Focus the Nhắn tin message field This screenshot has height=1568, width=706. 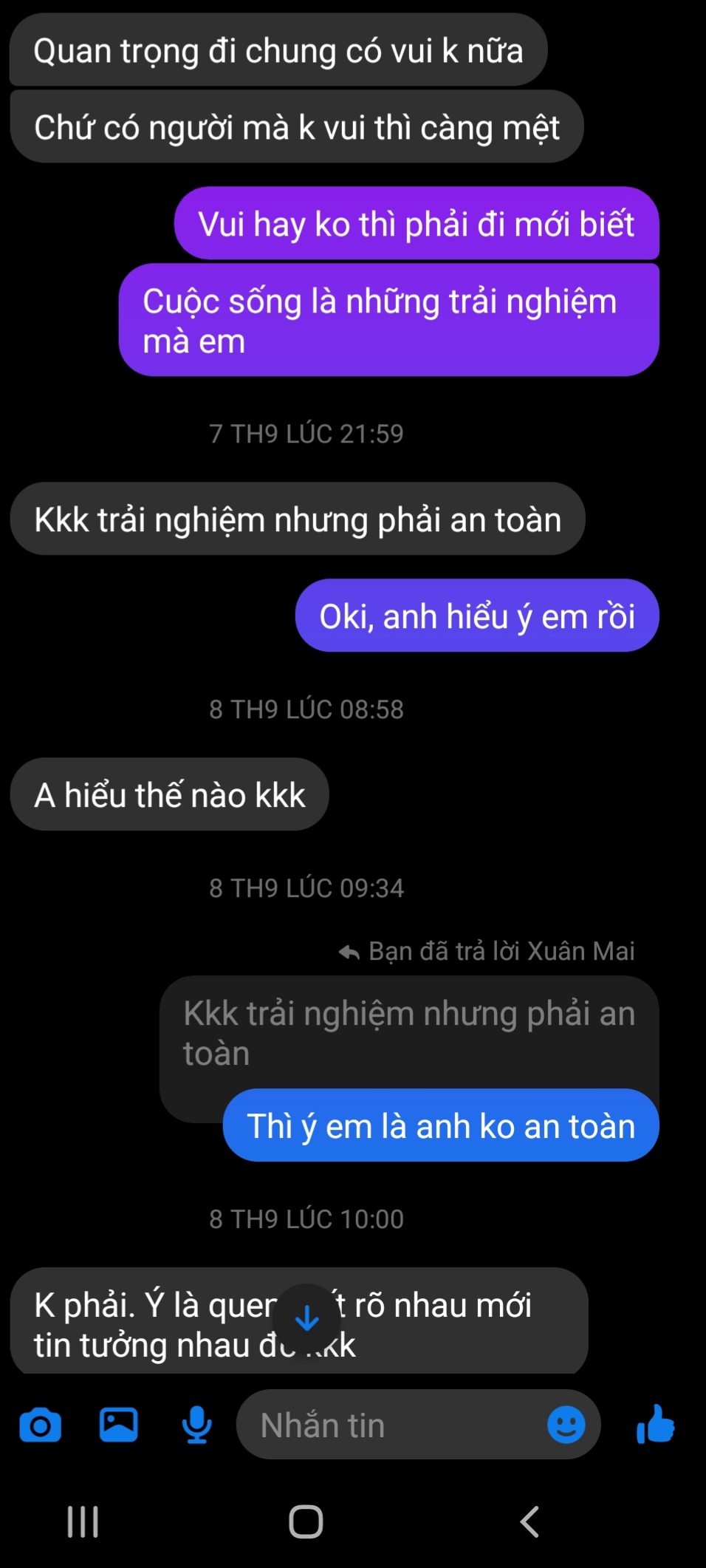coord(391,1425)
